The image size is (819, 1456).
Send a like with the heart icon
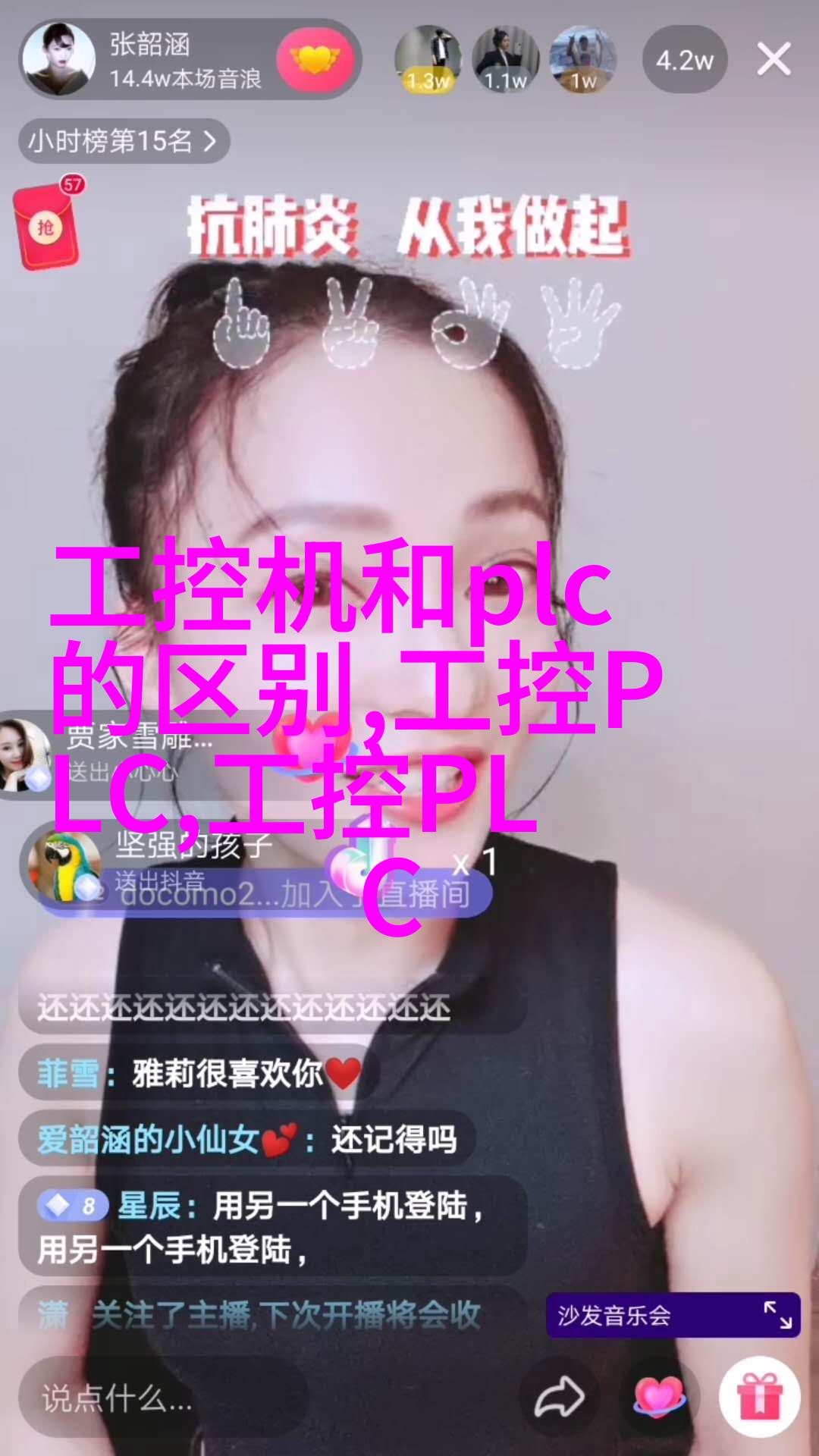tap(658, 1398)
